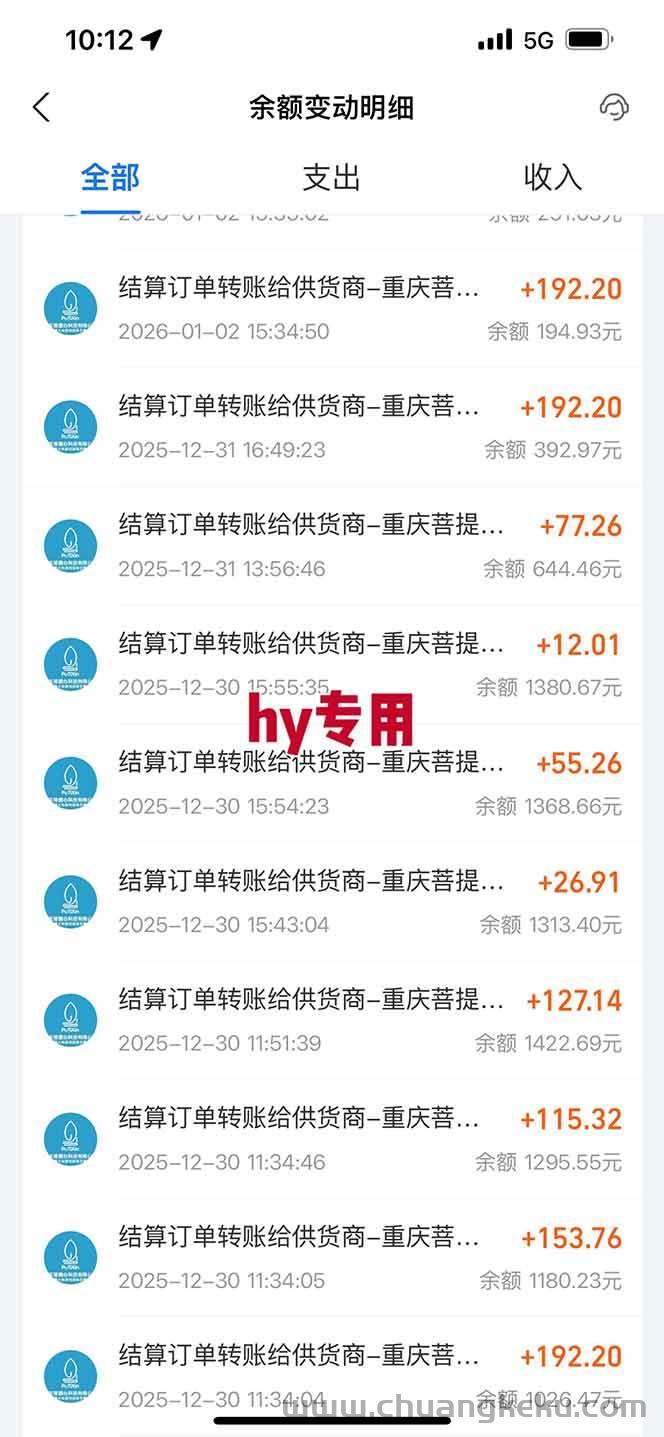Switch to the 支出 tab
The image size is (664, 1437).
pos(331,178)
